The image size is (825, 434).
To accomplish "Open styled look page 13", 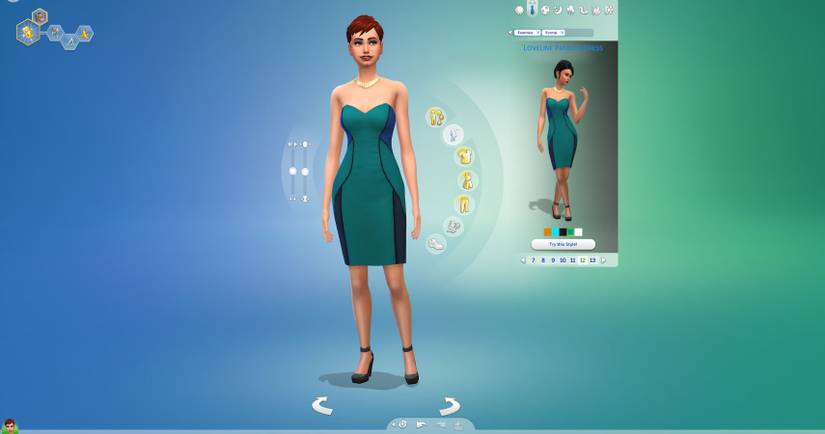I will pos(592,260).
